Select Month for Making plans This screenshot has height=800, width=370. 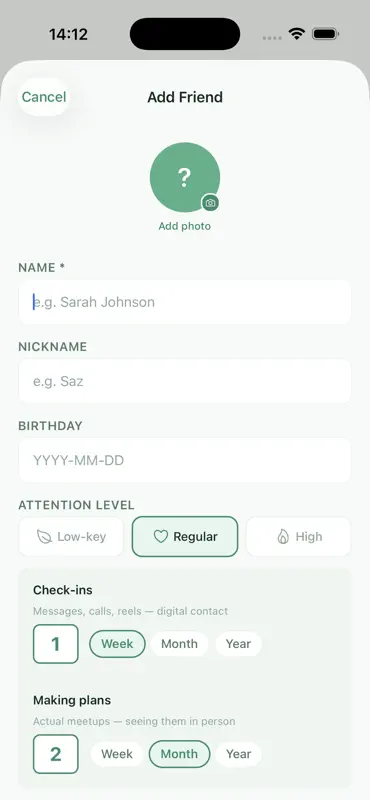coord(179,754)
